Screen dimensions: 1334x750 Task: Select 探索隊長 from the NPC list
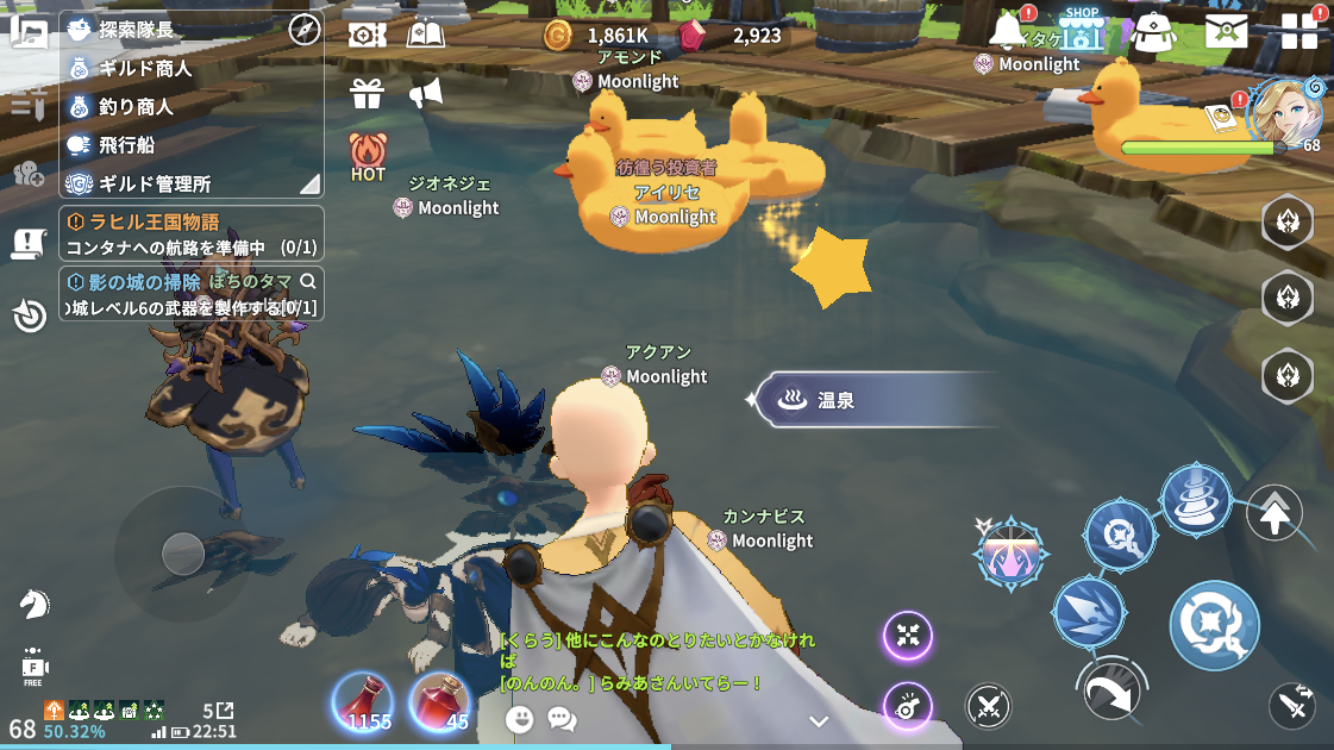135,30
